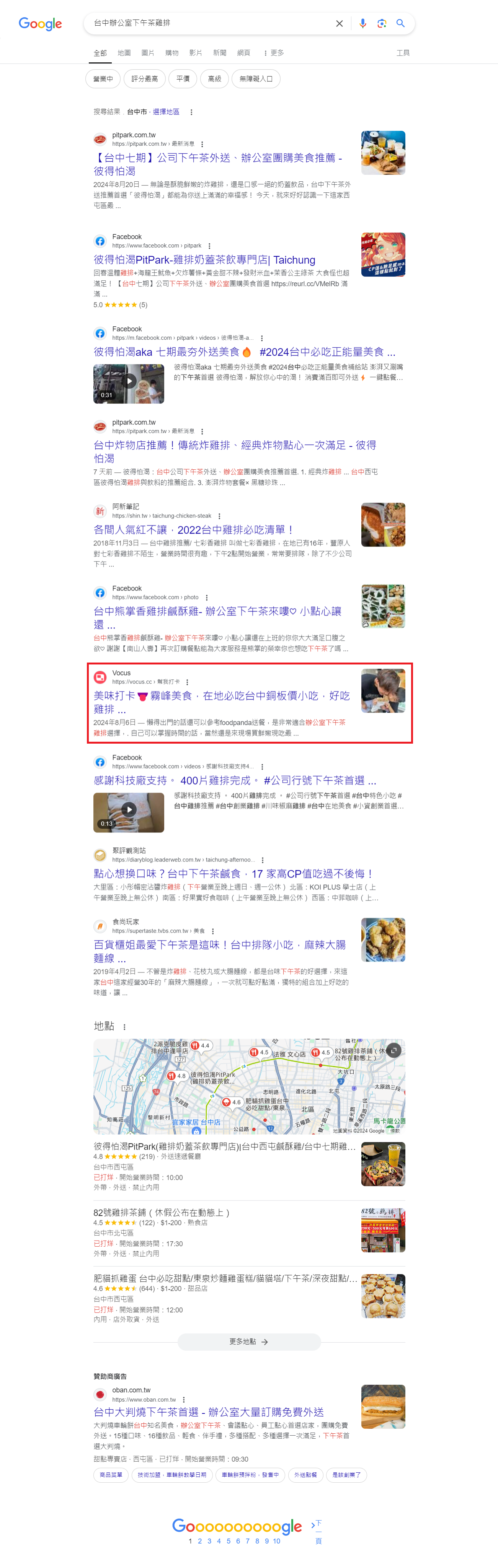Open the 82號雞排茶鋪 place listing
498x1568 pixels.
point(161,1212)
